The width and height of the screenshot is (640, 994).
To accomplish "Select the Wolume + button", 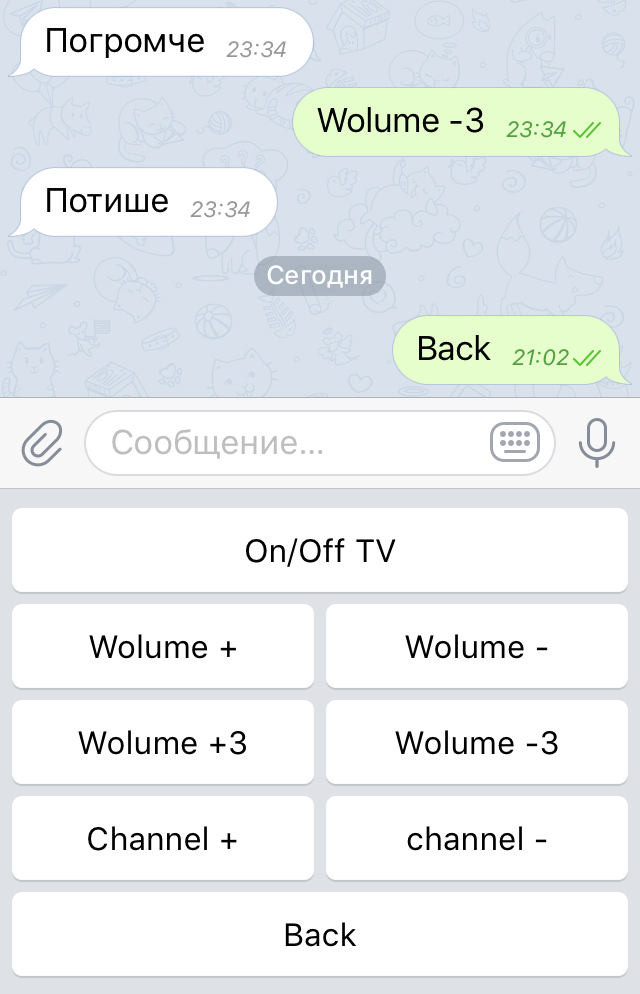I will pyautogui.click(x=163, y=646).
